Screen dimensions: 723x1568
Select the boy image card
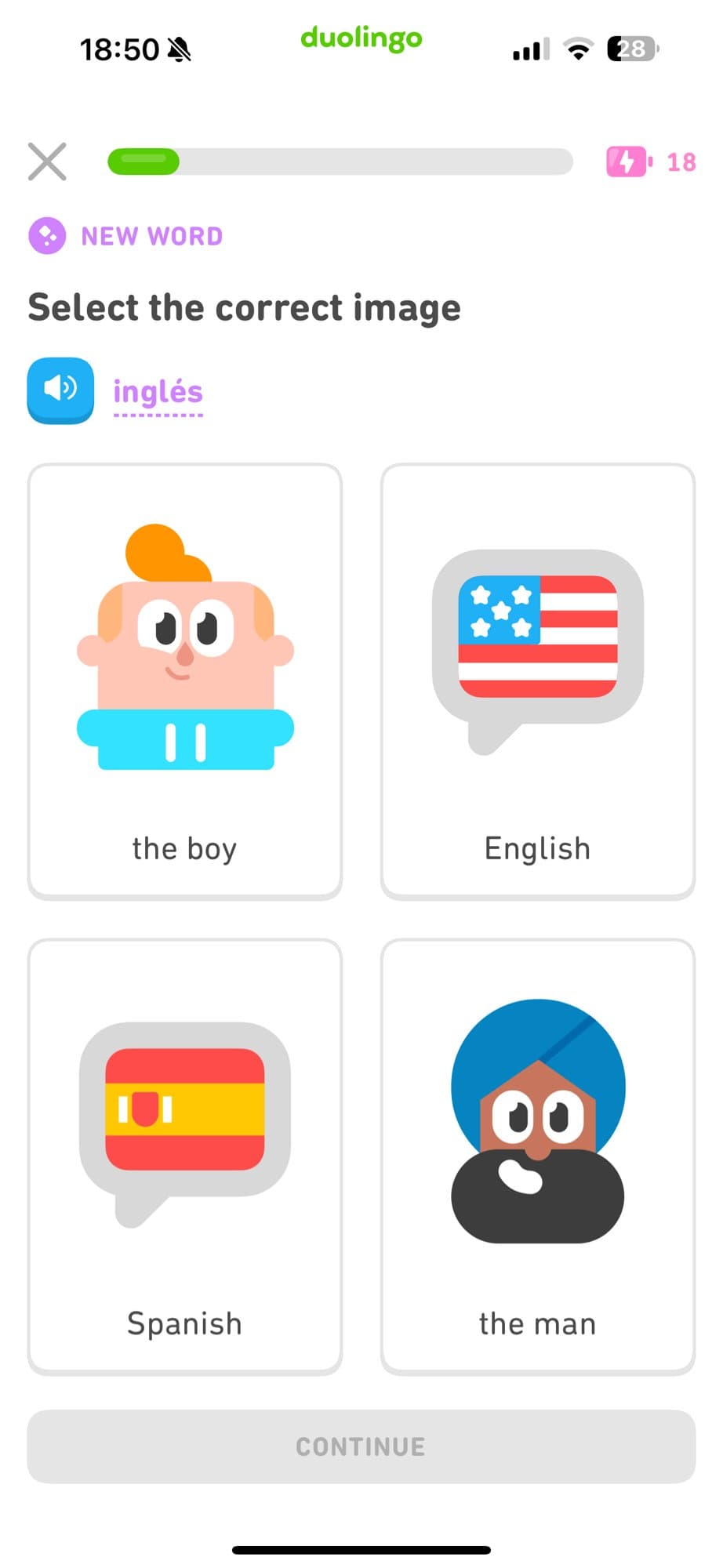point(185,681)
